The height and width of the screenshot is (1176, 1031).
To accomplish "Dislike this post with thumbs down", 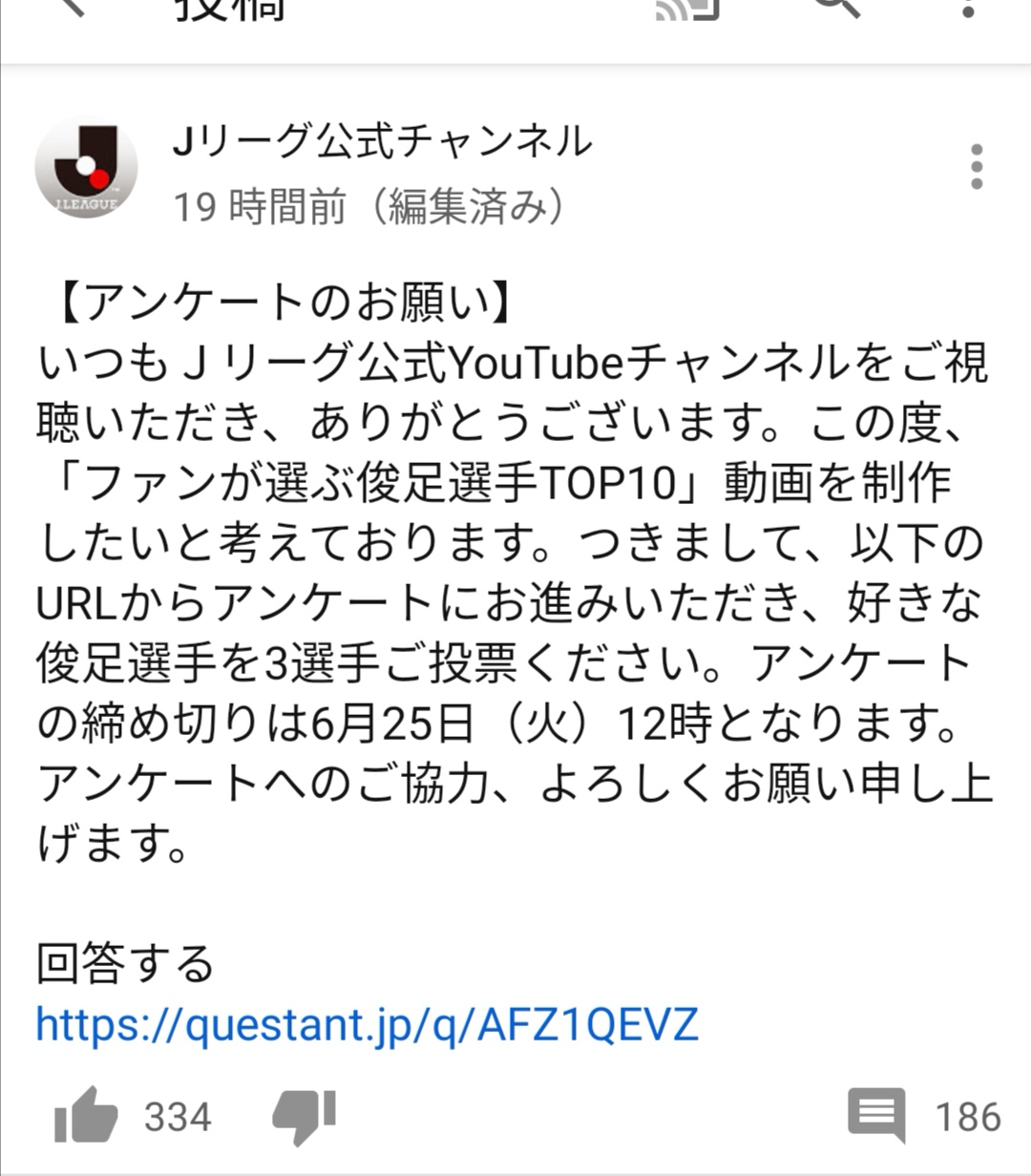I will click(x=305, y=1115).
